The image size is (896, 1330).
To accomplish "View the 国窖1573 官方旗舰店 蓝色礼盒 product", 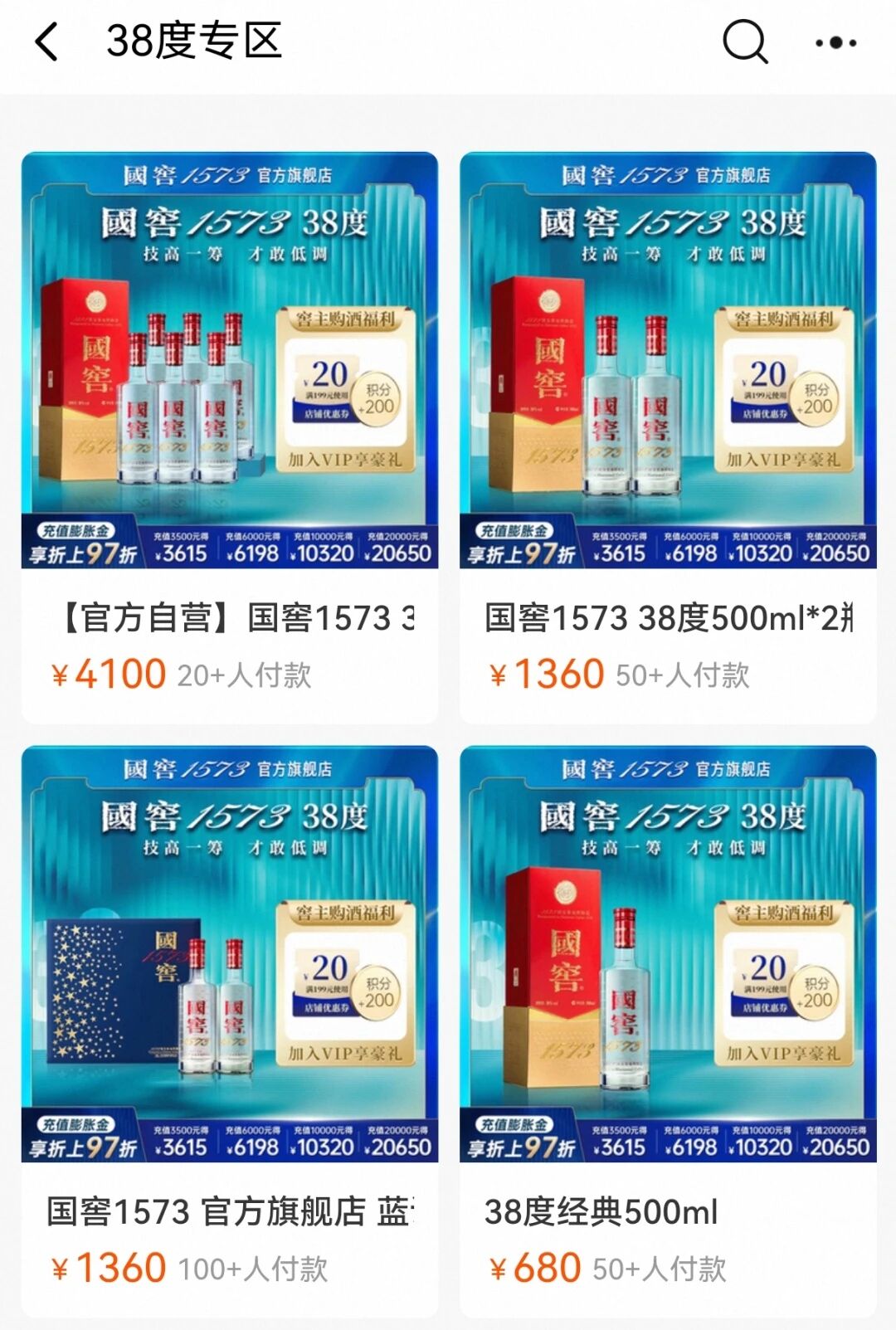I will pos(230,1031).
